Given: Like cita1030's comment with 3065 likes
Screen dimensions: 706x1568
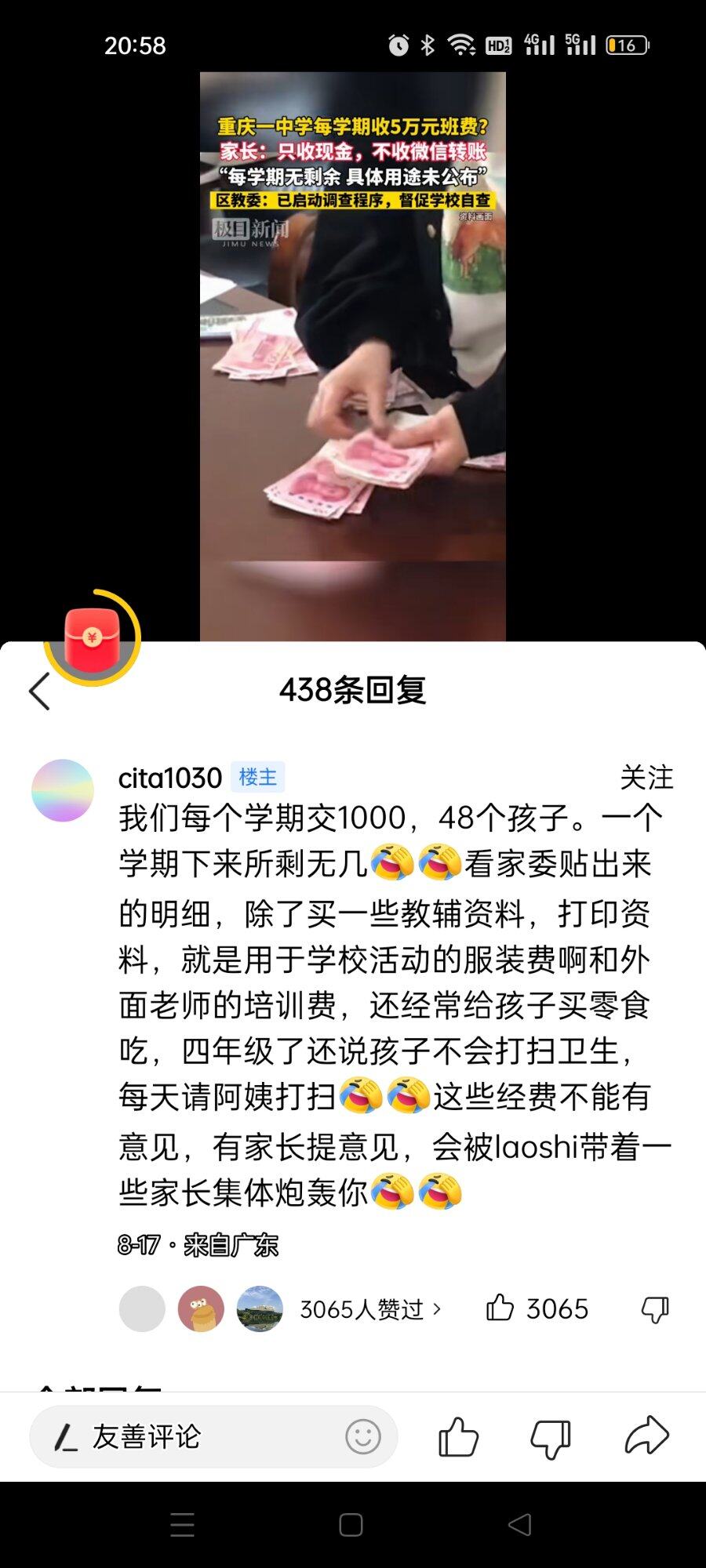Looking at the screenshot, I should [500, 1308].
